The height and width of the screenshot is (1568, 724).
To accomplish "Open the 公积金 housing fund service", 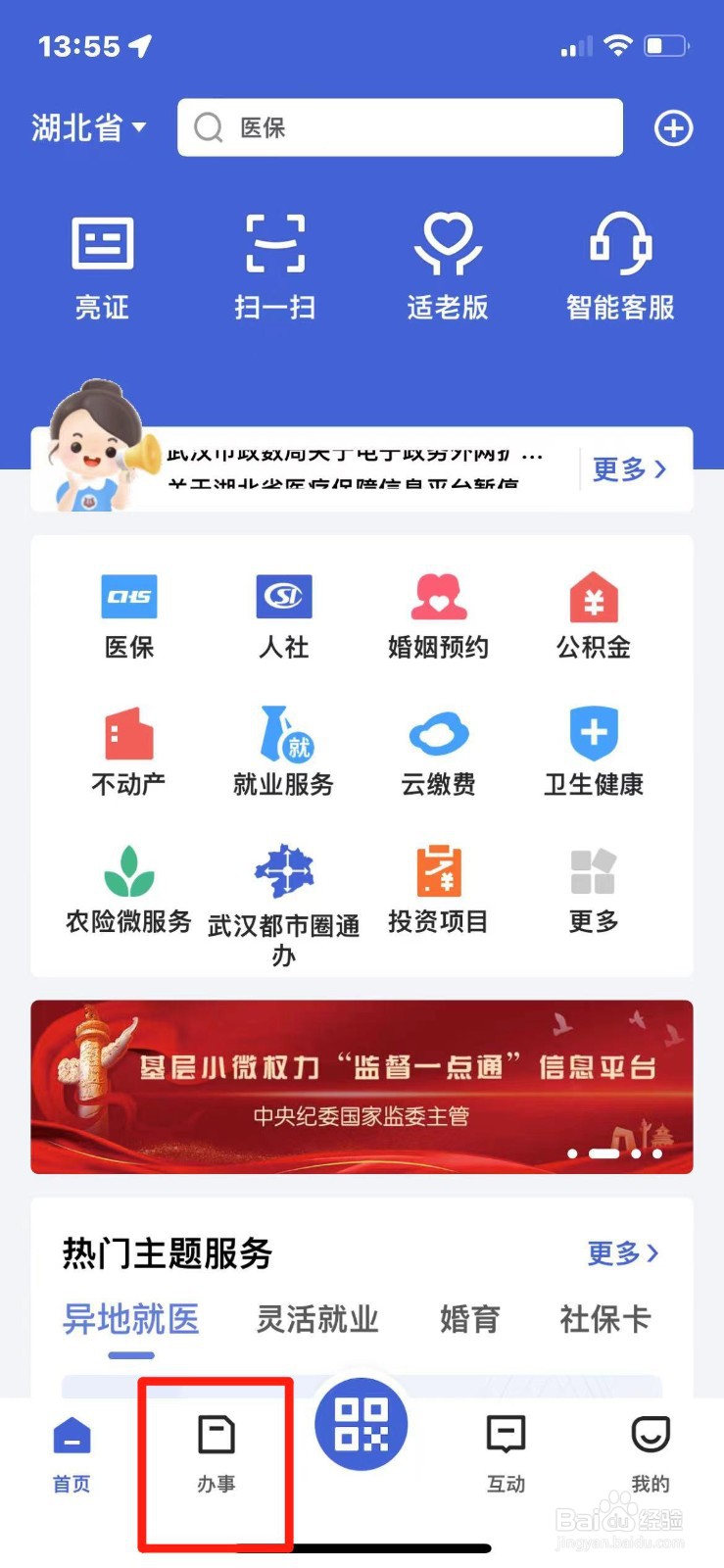I will (x=592, y=614).
